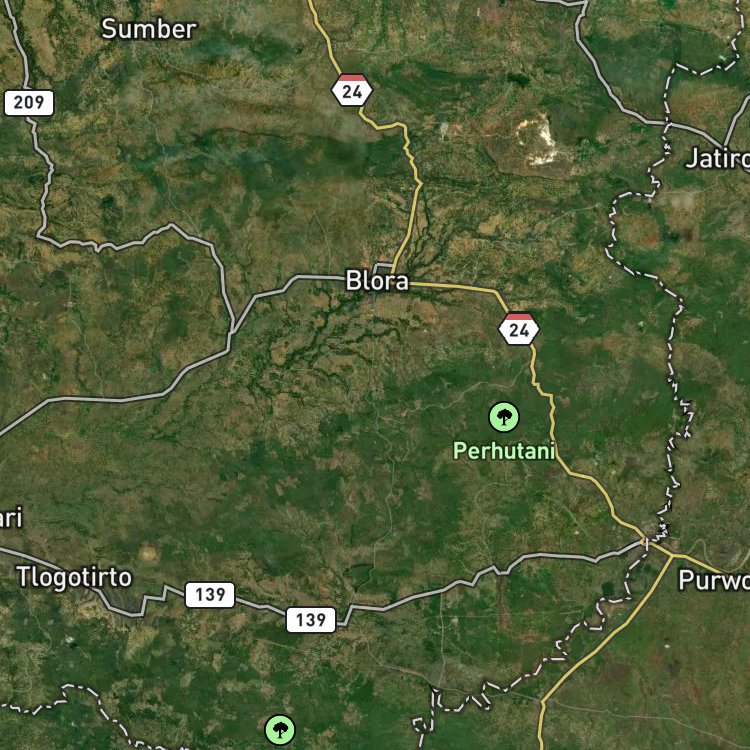Select the unlabeled green tree marker

coord(280,730)
